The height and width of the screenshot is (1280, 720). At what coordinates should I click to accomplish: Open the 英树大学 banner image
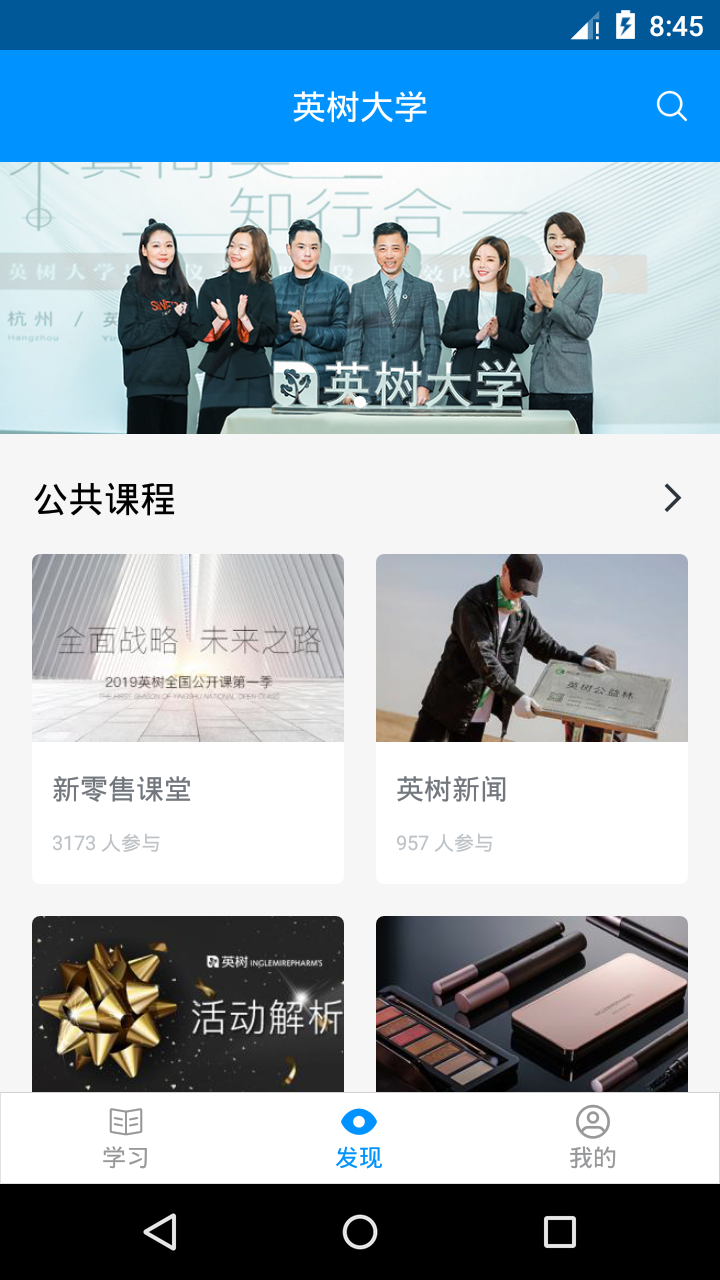click(360, 298)
